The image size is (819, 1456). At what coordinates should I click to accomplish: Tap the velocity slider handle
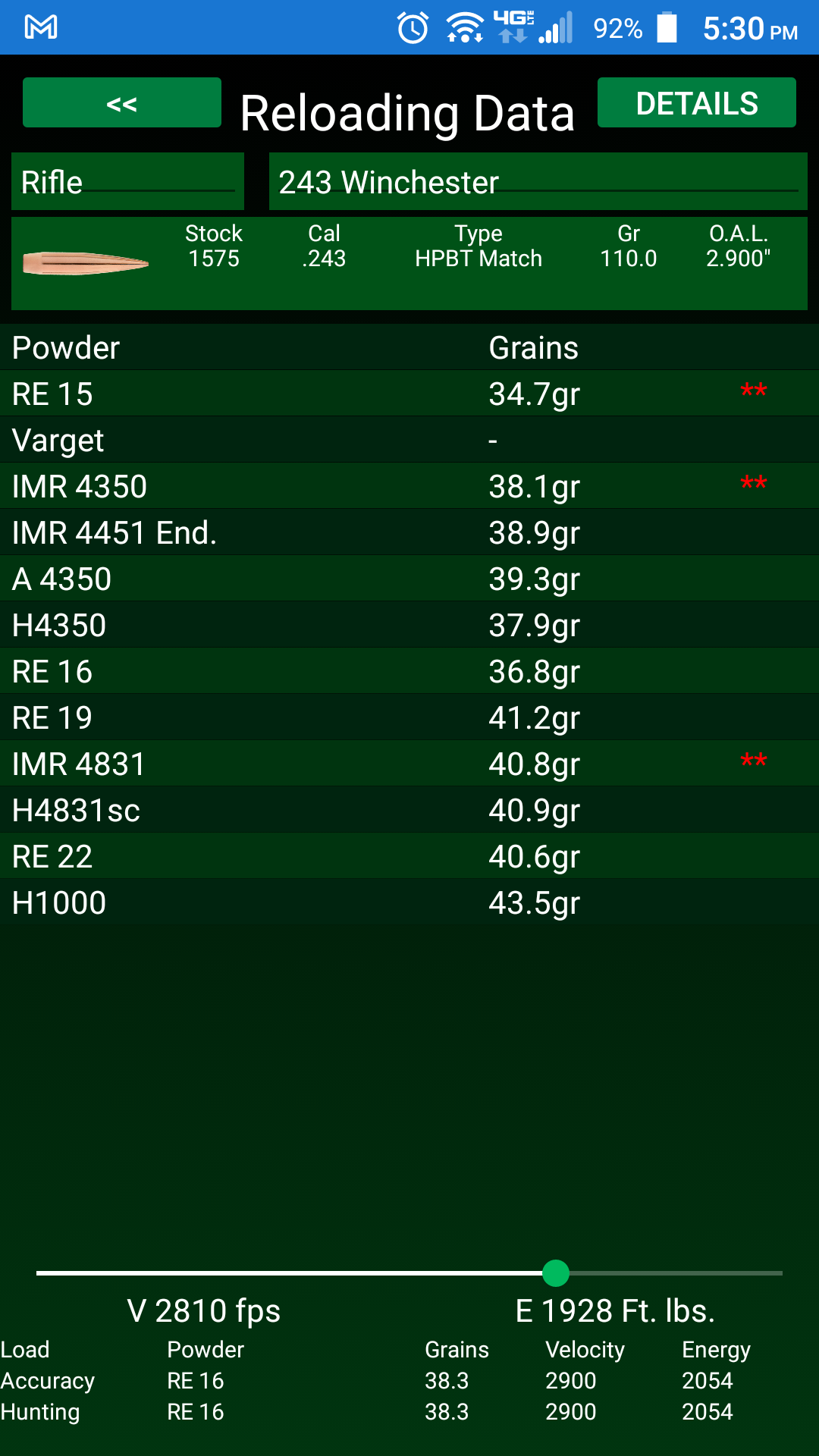tap(556, 1273)
